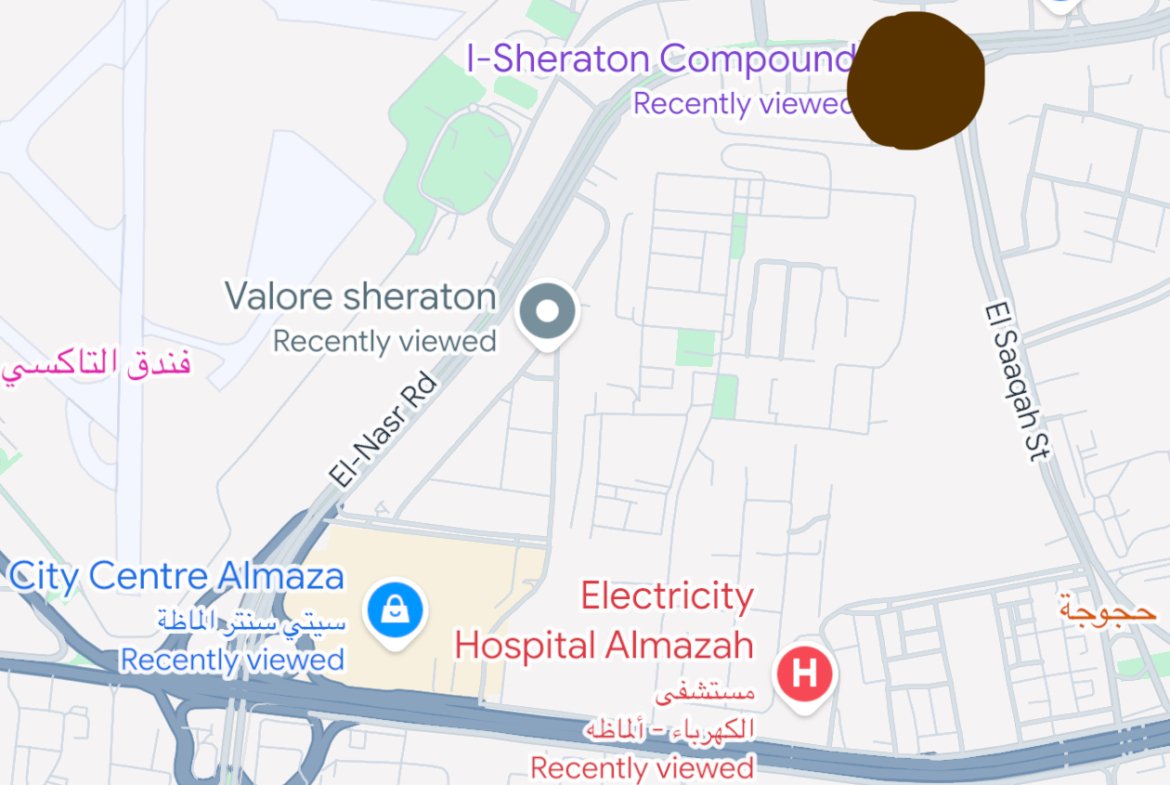Open the Valore sheraton map pin

[547, 313]
